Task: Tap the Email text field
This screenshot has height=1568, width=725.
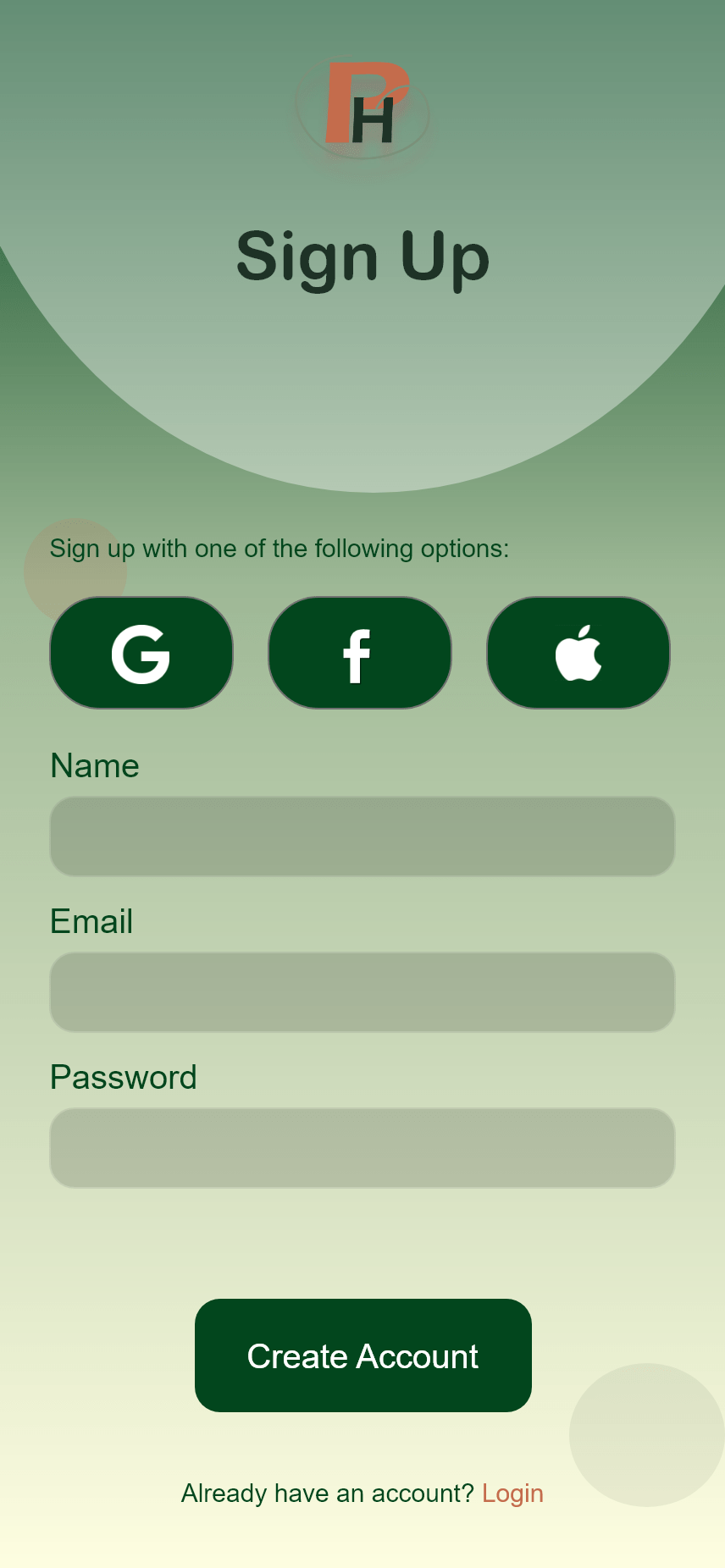Action: (362, 992)
